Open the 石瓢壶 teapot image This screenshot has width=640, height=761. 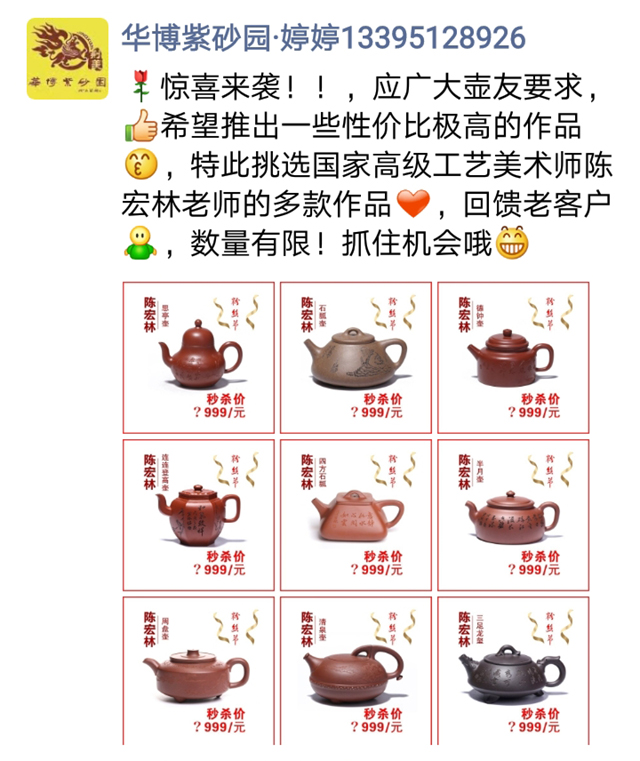tap(355, 357)
